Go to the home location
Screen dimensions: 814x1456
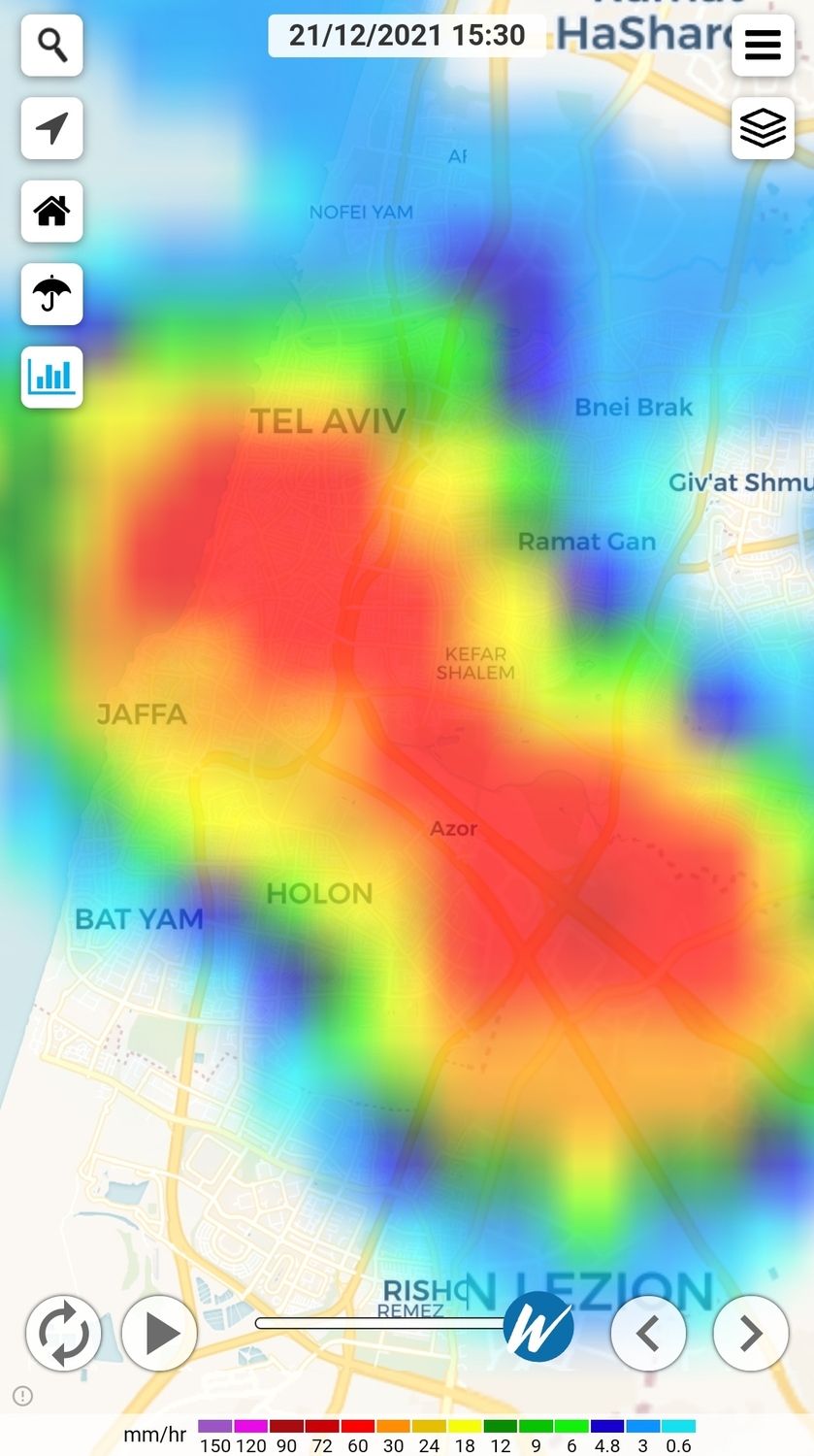coord(52,211)
